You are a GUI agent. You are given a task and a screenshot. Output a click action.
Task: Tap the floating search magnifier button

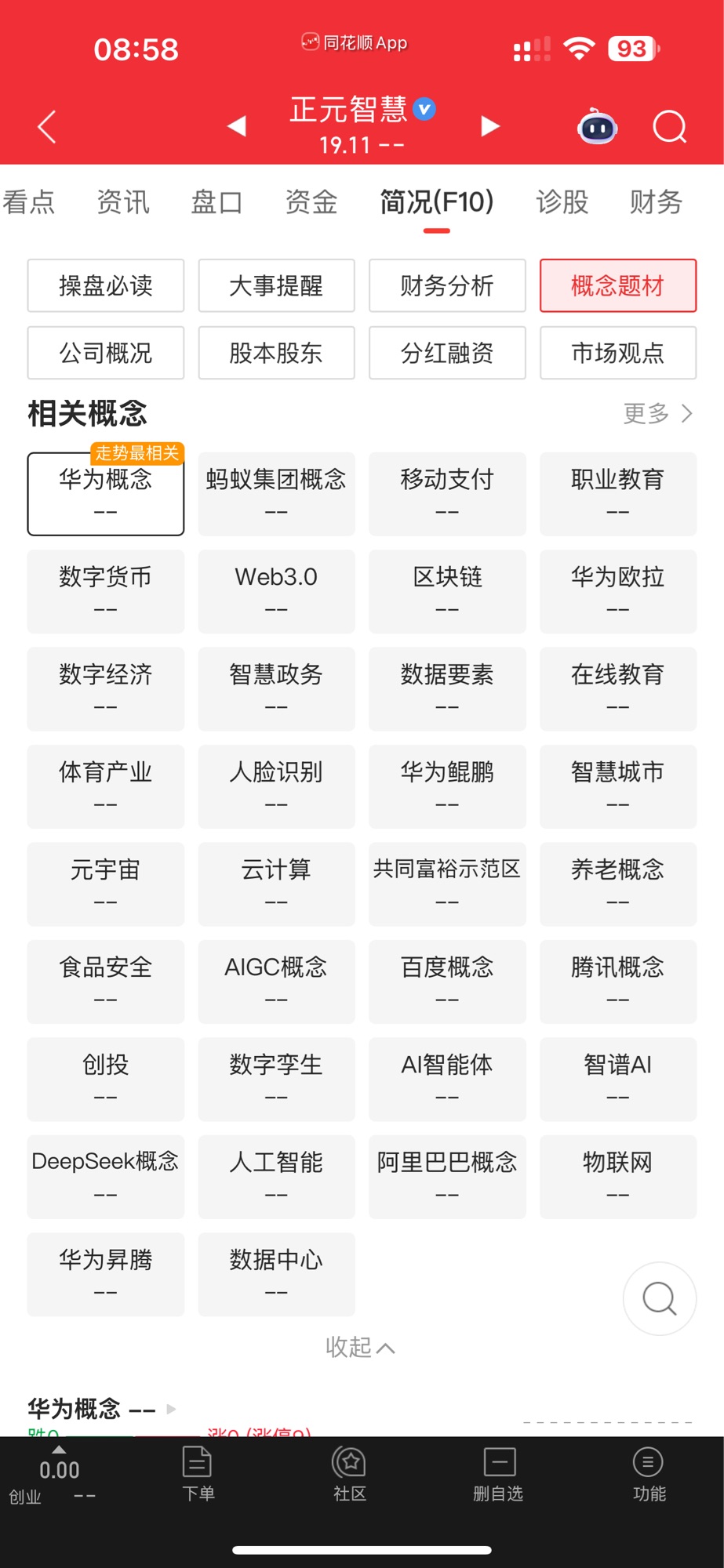[x=659, y=1298]
